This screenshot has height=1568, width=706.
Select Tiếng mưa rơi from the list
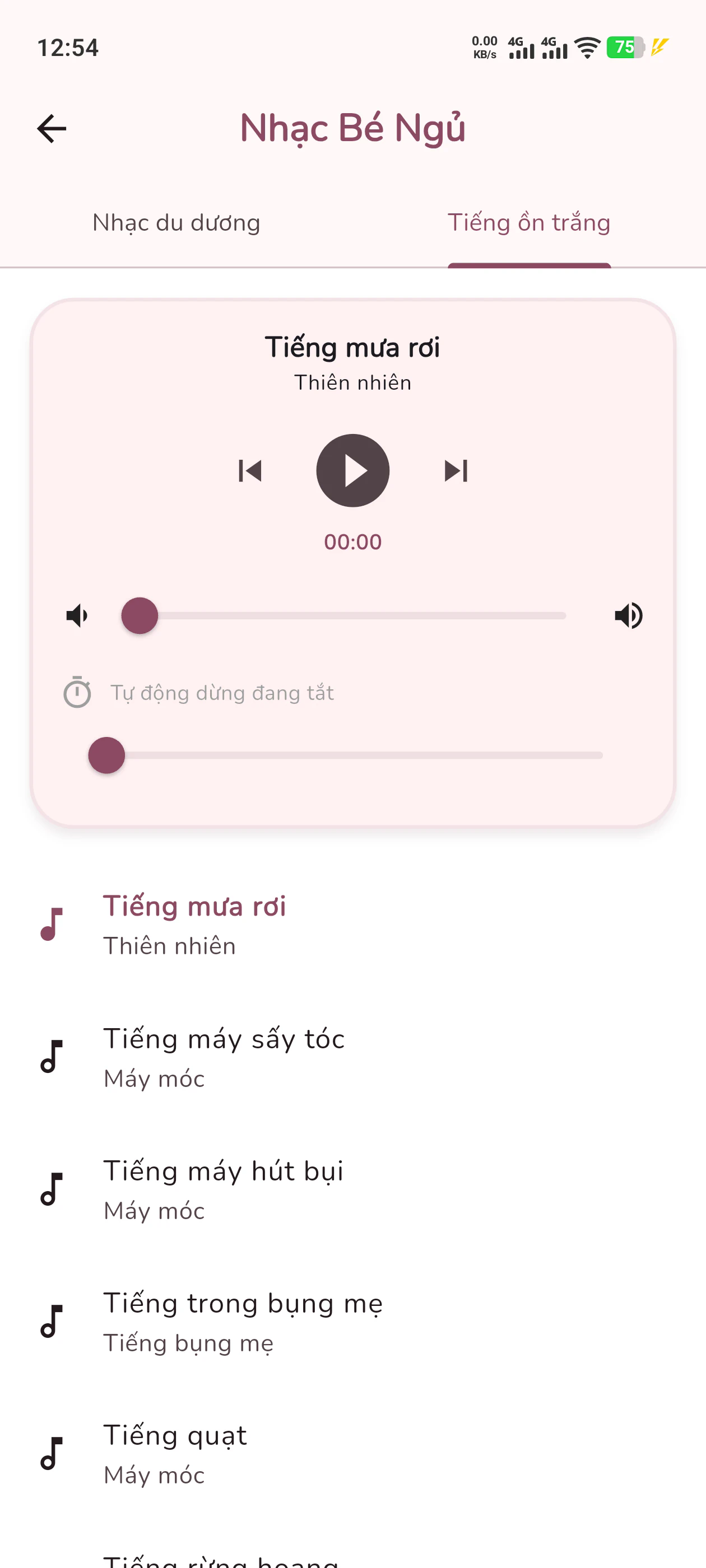[195, 924]
